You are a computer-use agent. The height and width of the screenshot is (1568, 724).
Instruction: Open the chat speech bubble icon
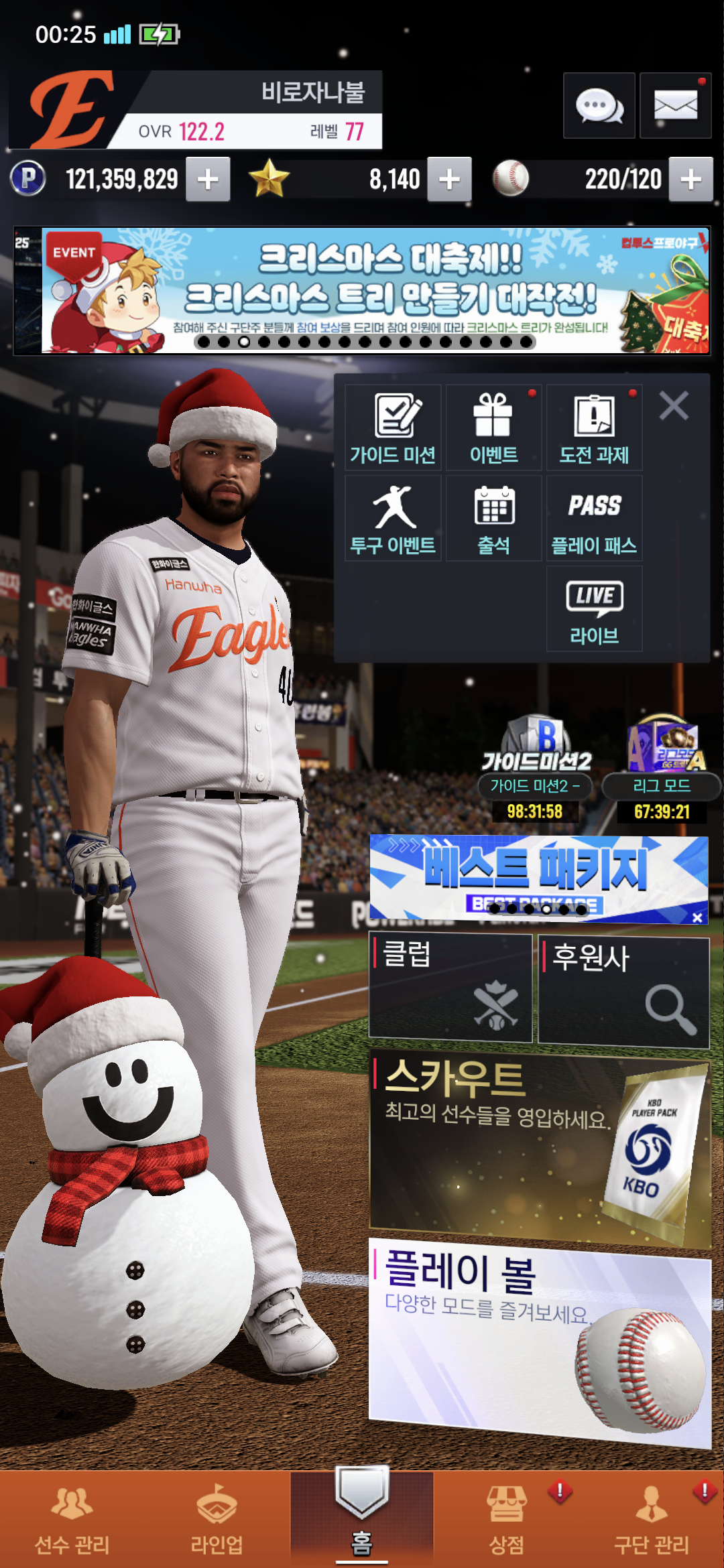pos(599,106)
